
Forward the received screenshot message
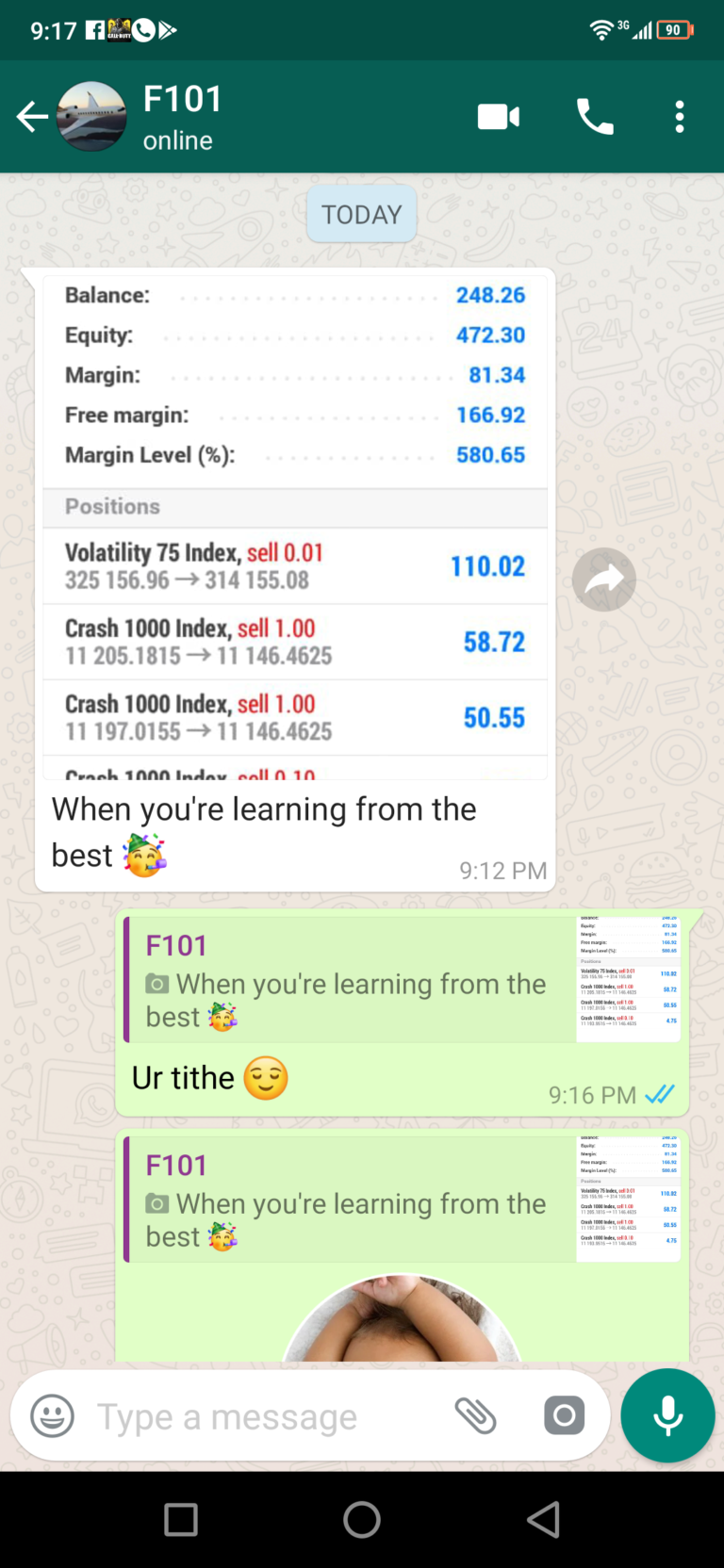click(x=604, y=580)
